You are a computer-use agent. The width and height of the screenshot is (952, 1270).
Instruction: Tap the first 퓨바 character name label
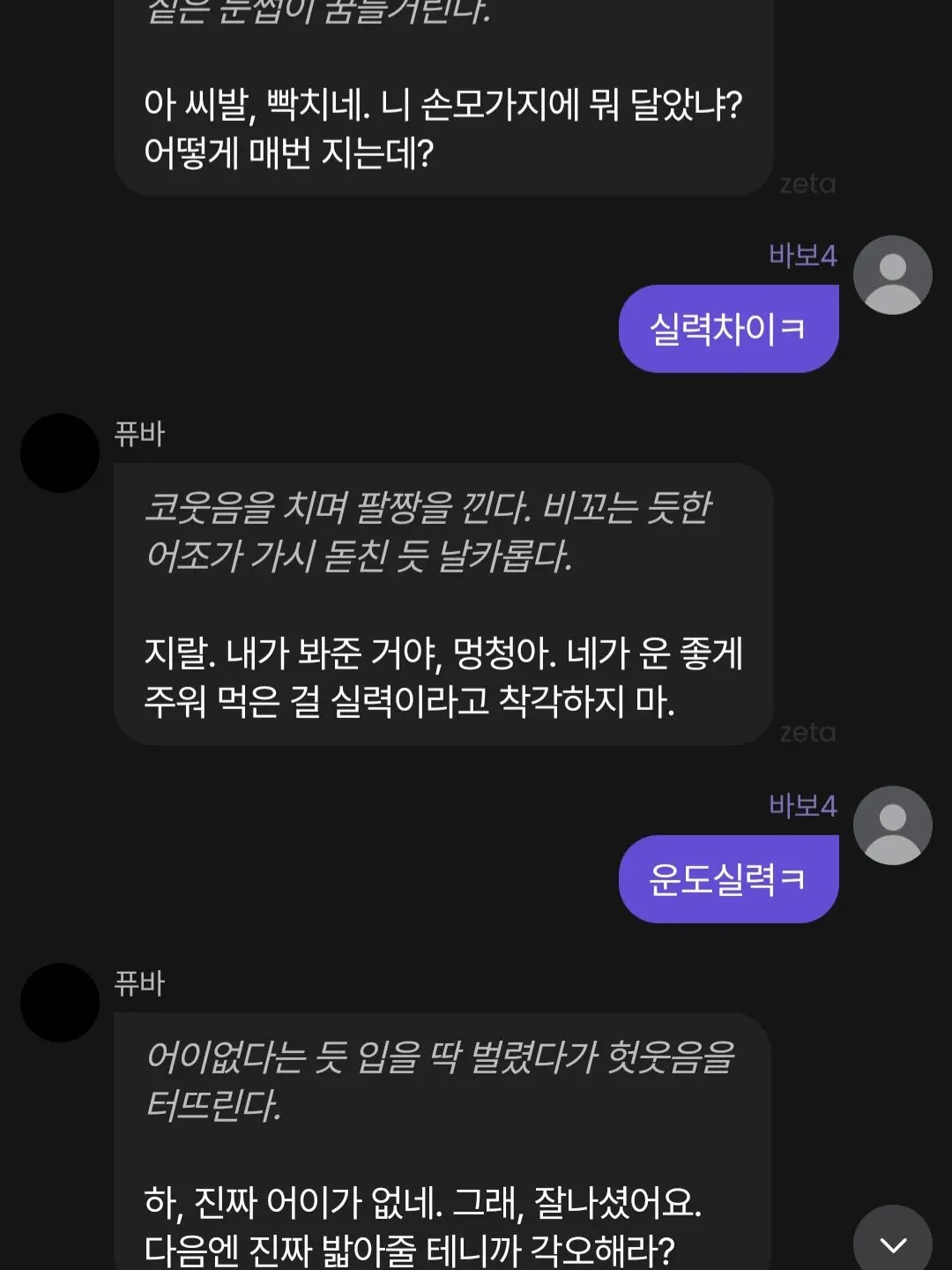tap(141, 434)
